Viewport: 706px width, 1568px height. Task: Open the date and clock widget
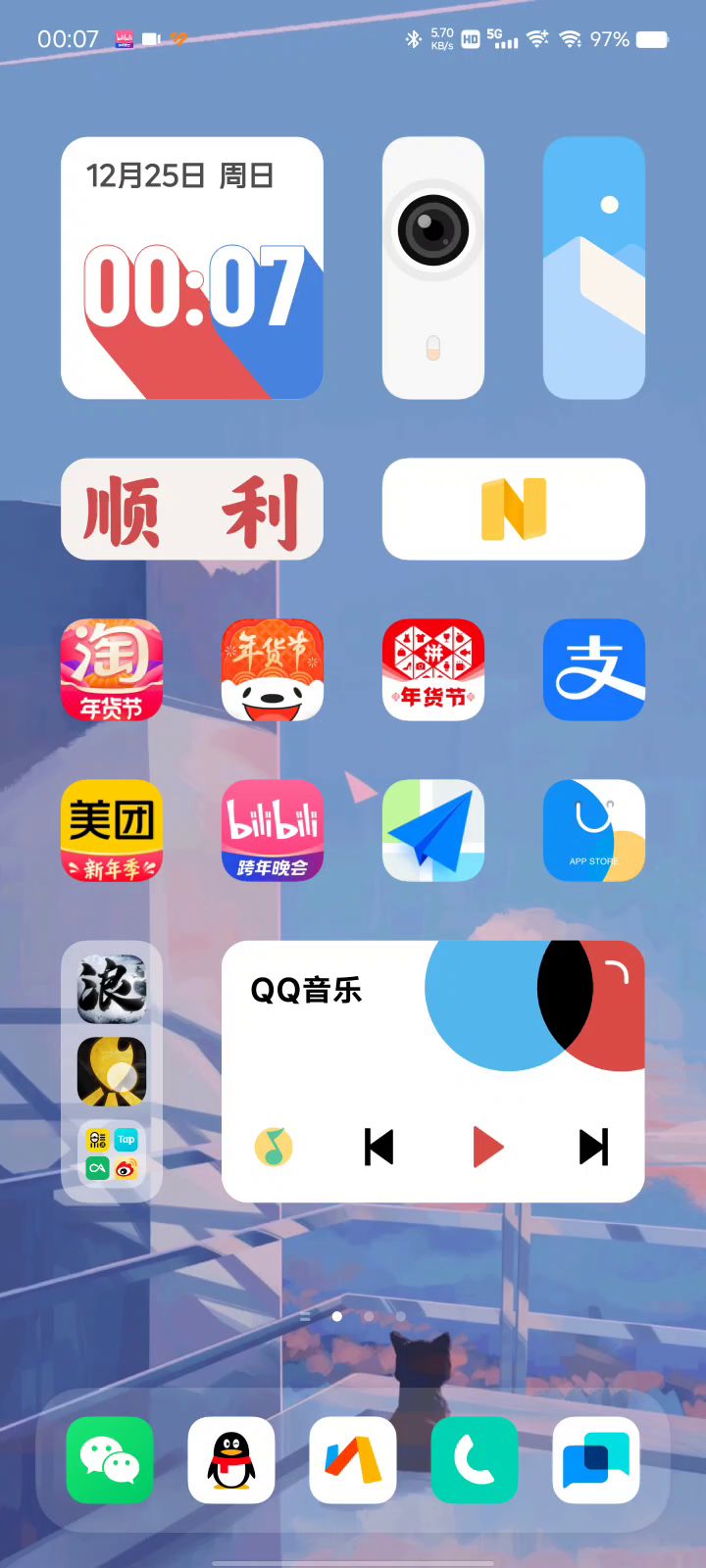[192, 268]
